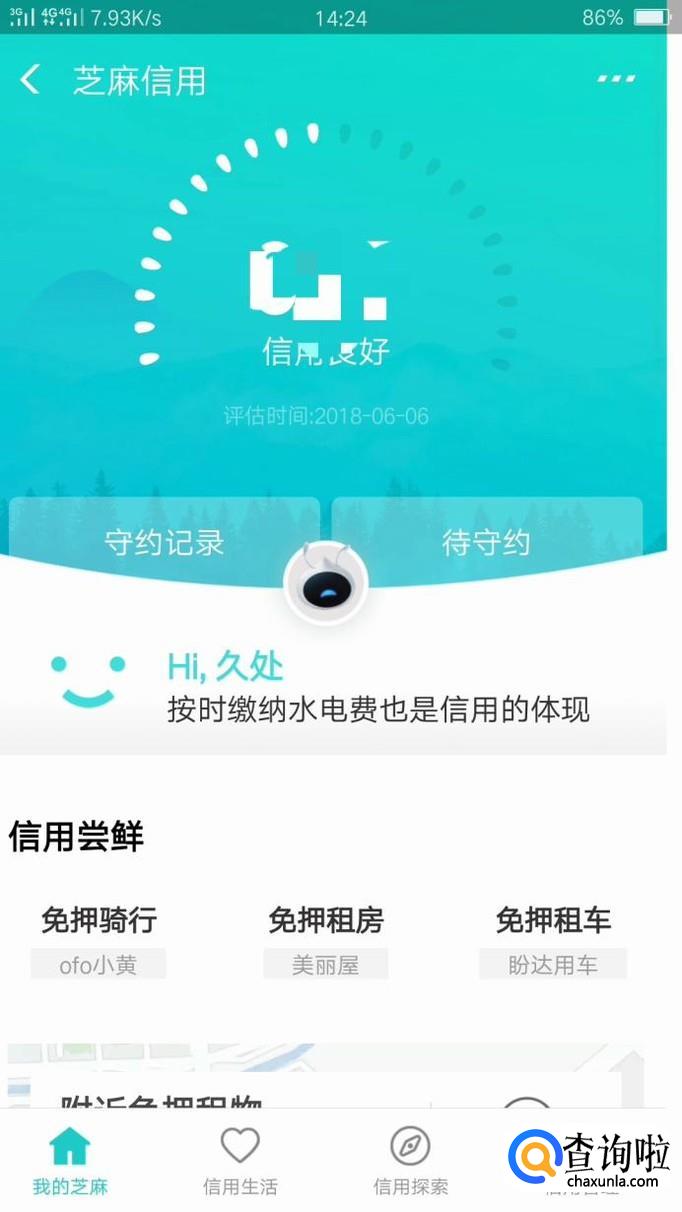Open 免押租车 盼达用车 service

(553, 940)
